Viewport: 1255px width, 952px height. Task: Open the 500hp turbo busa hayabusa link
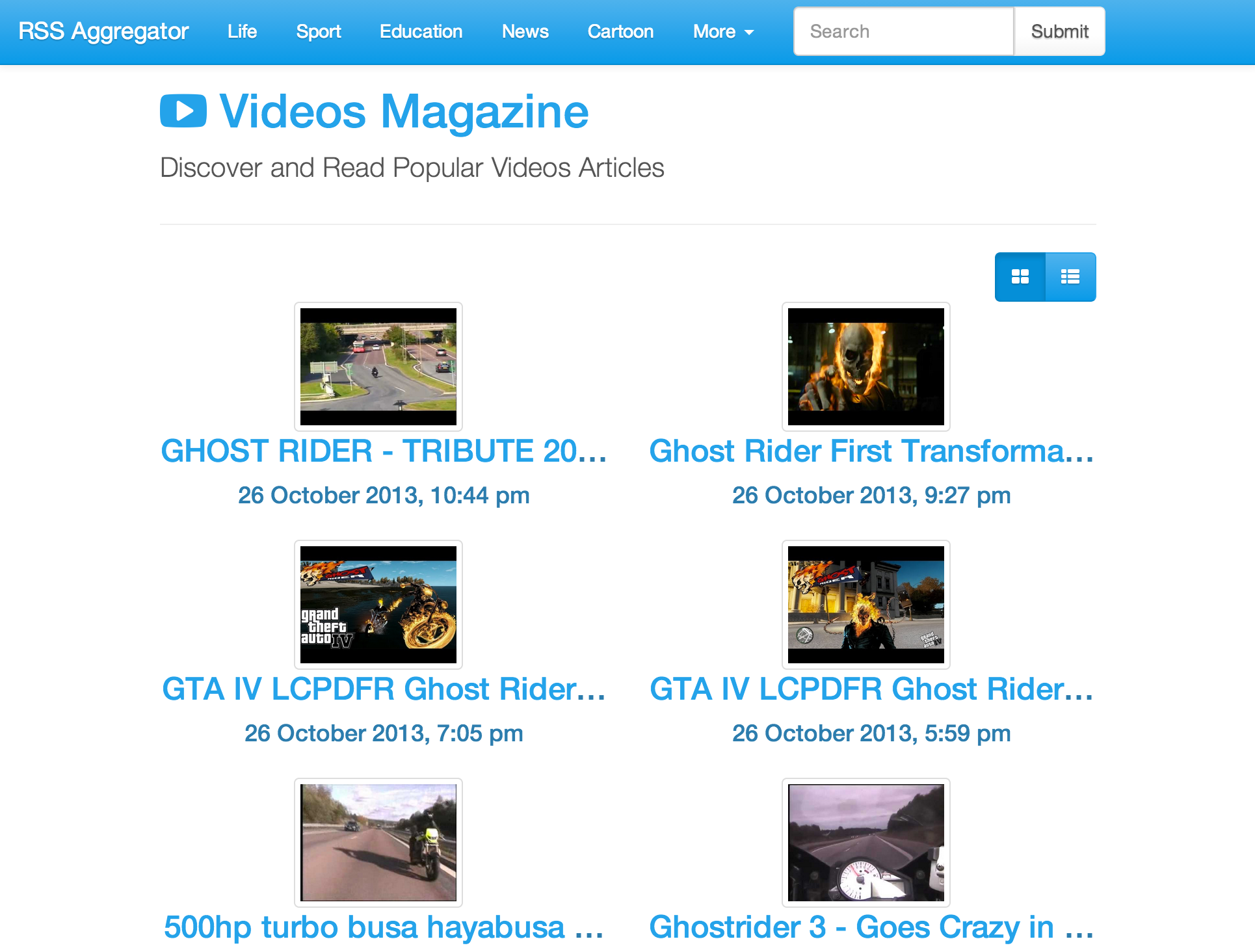(x=384, y=927)
